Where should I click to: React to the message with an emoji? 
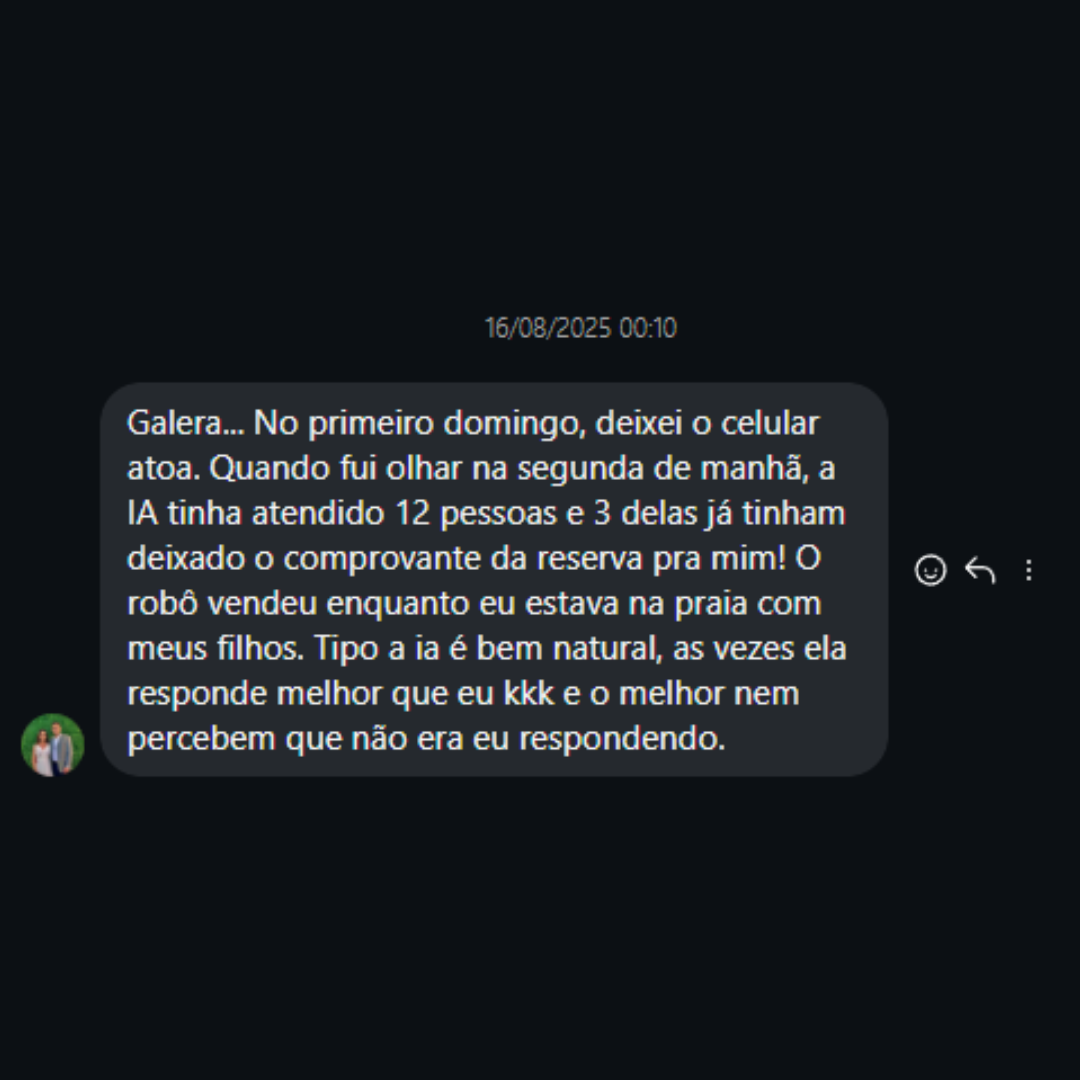pyautogui.click(x=930, y=570)
